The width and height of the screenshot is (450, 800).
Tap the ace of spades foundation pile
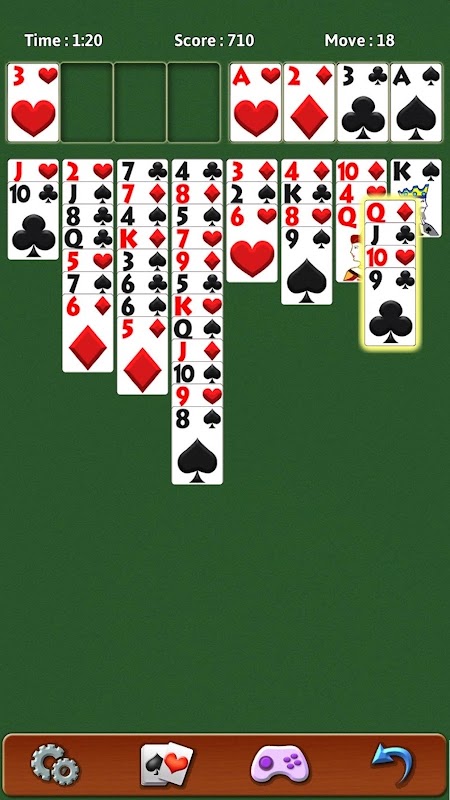pos(416,103)
